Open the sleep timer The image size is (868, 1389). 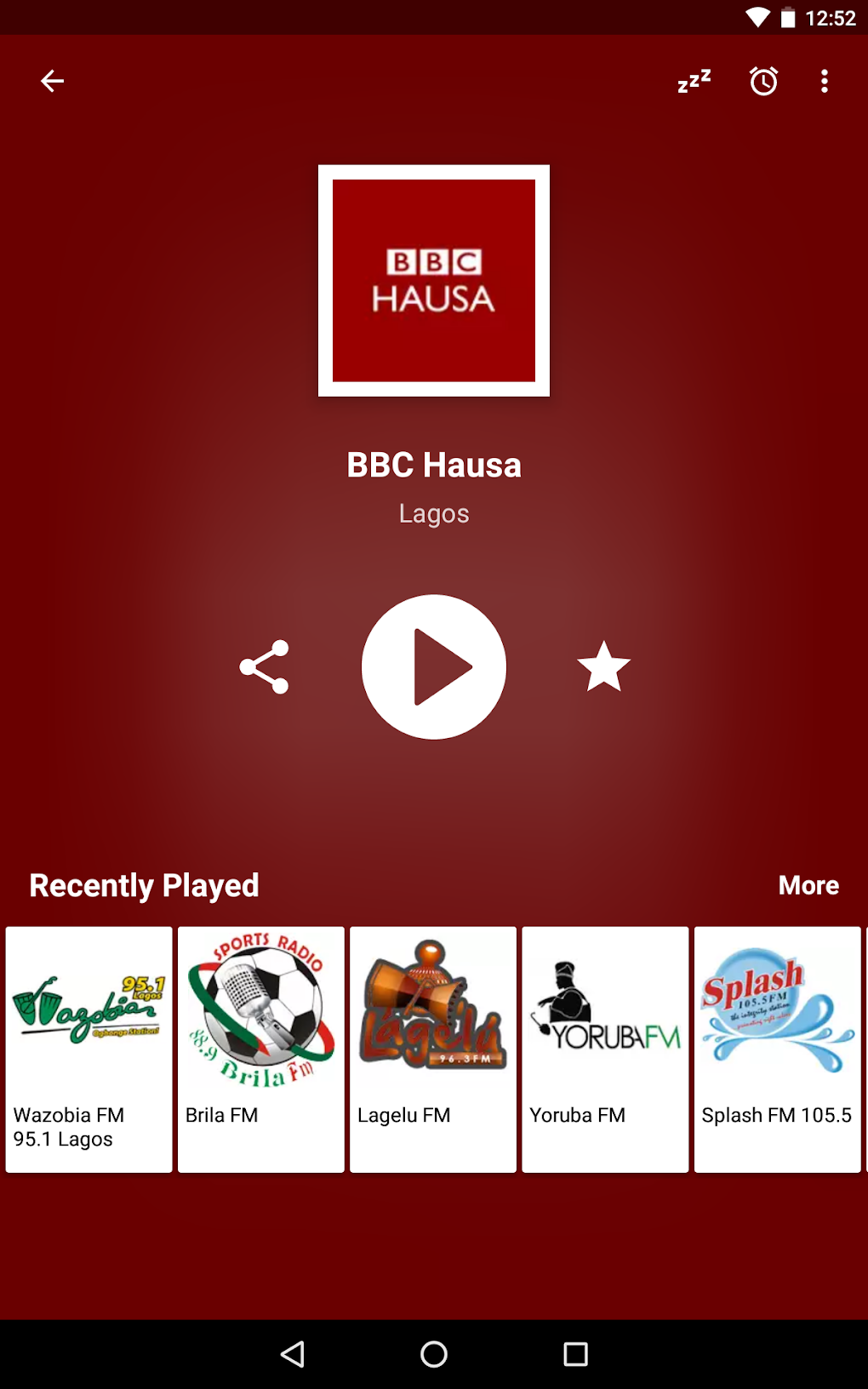pos(694,81)
